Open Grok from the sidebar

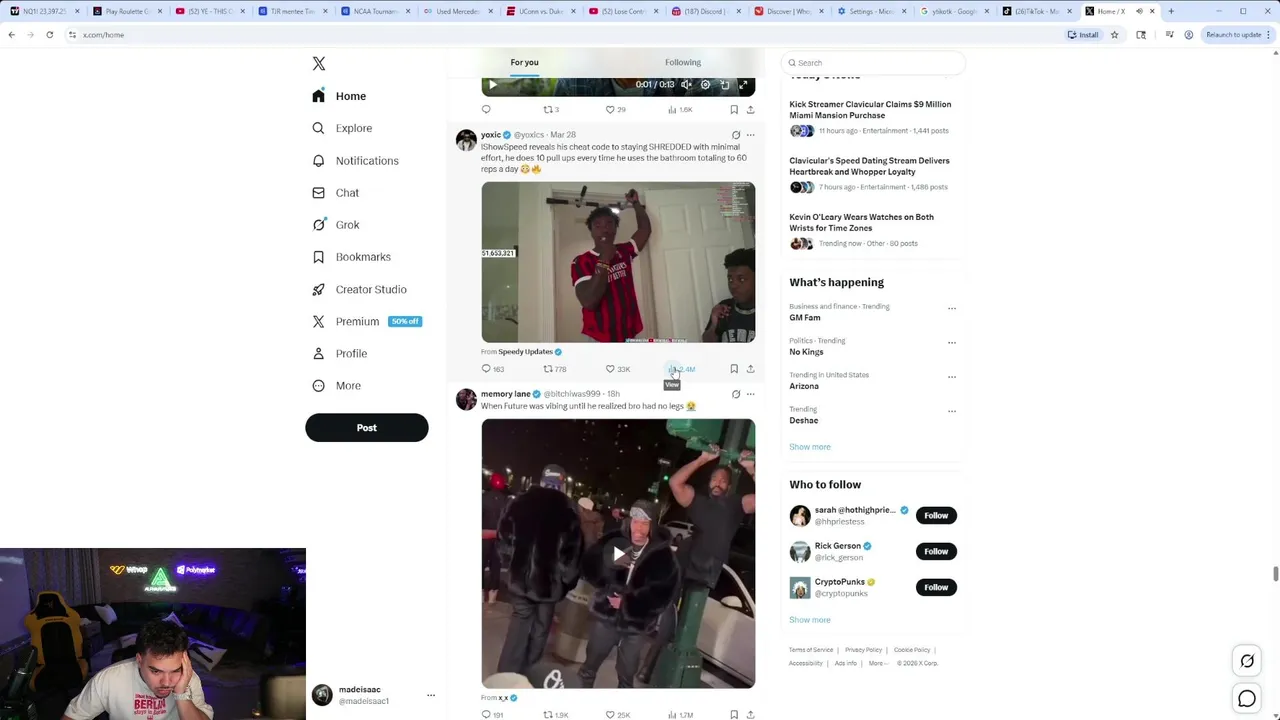[x=347, y=225]
